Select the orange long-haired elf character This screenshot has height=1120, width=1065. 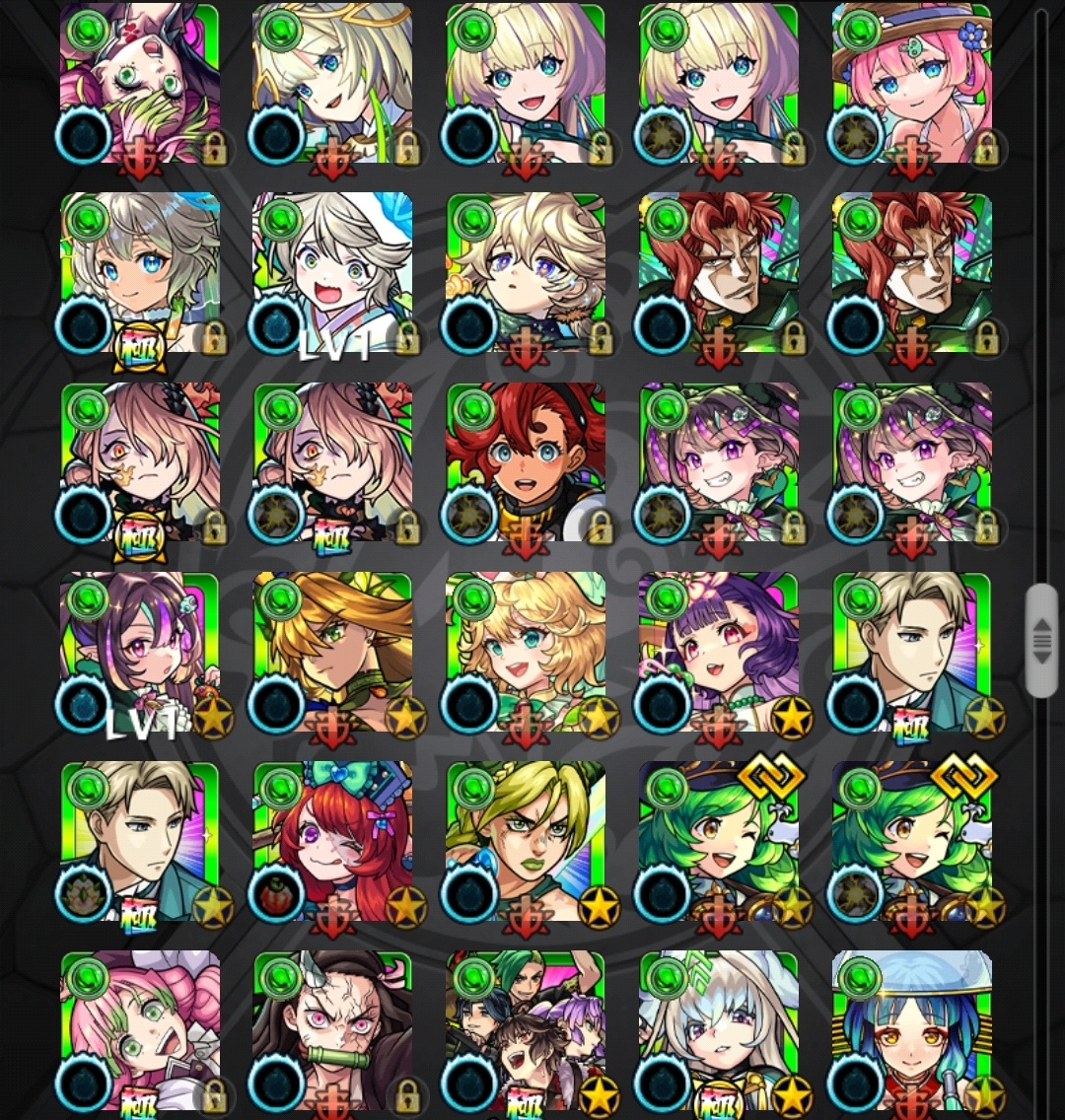click(333, 652)
